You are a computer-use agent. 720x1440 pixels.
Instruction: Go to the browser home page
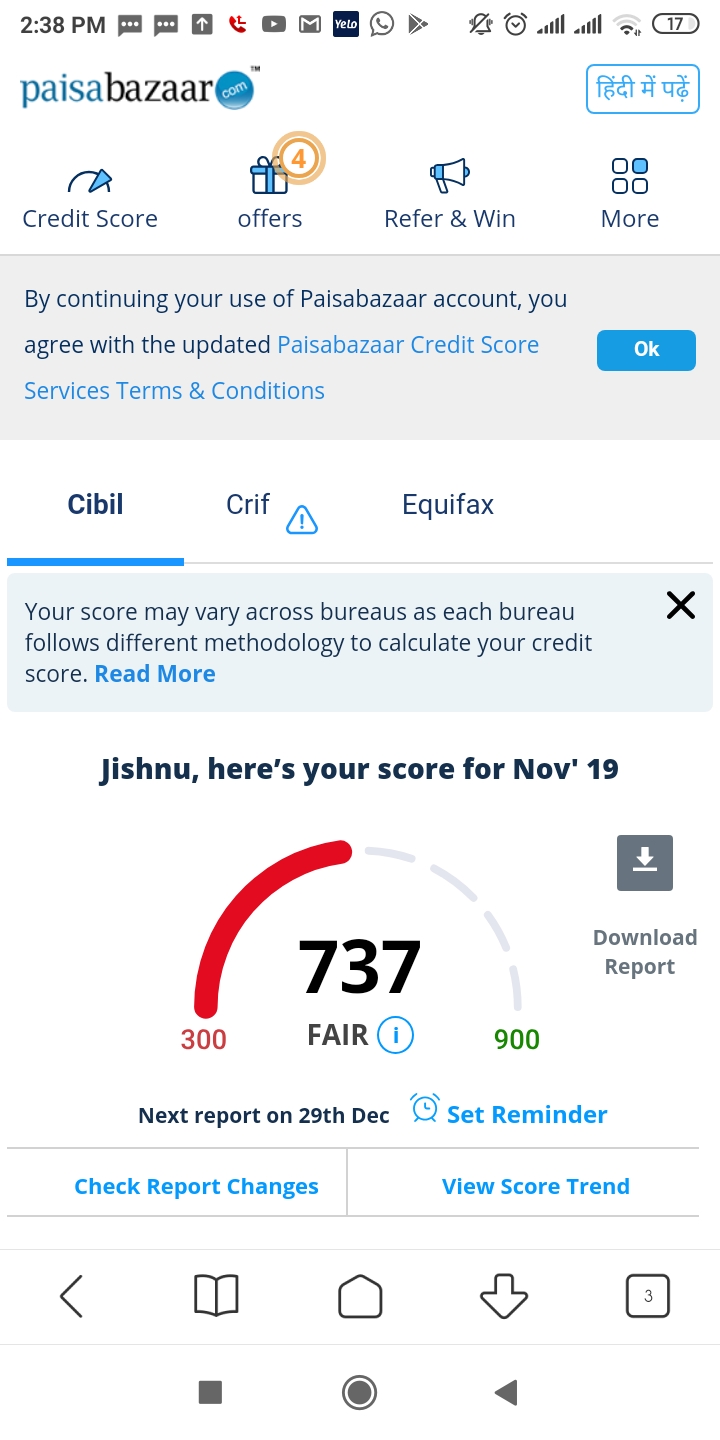click(x=360, y=1296)
